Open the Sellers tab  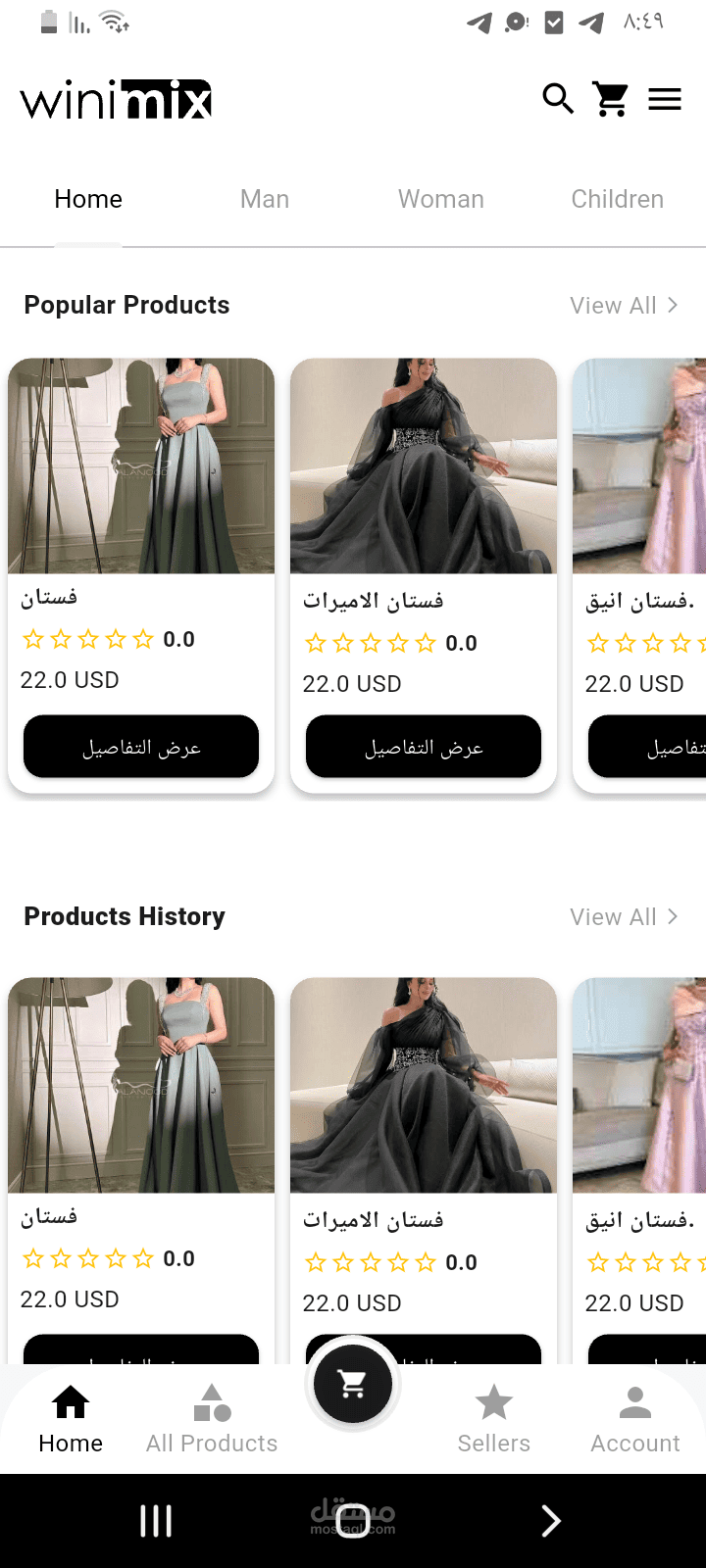pyautogui.click(x=494, y=1419)
